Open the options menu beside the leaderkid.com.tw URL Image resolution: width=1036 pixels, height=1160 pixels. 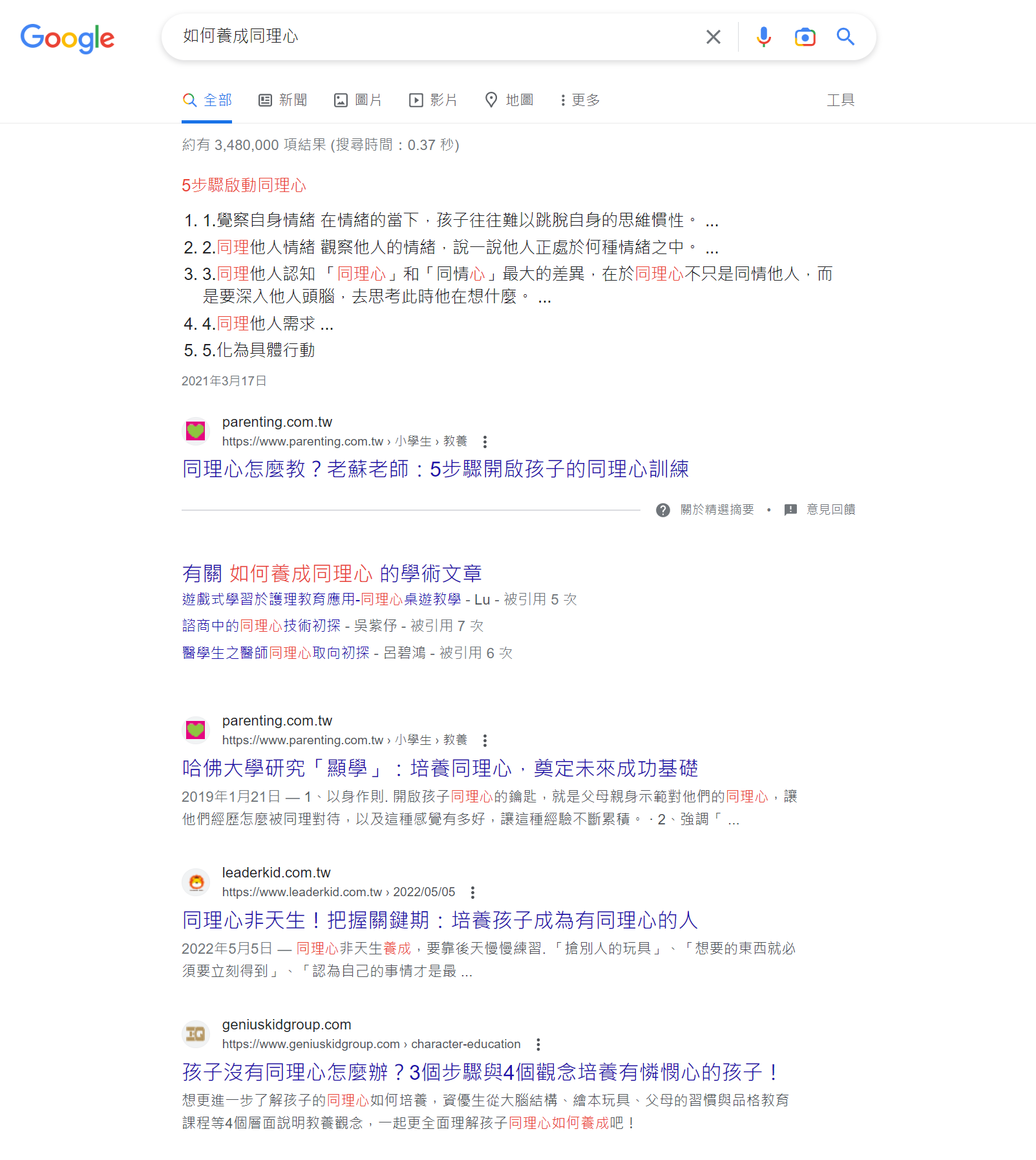tap(473, 892)
